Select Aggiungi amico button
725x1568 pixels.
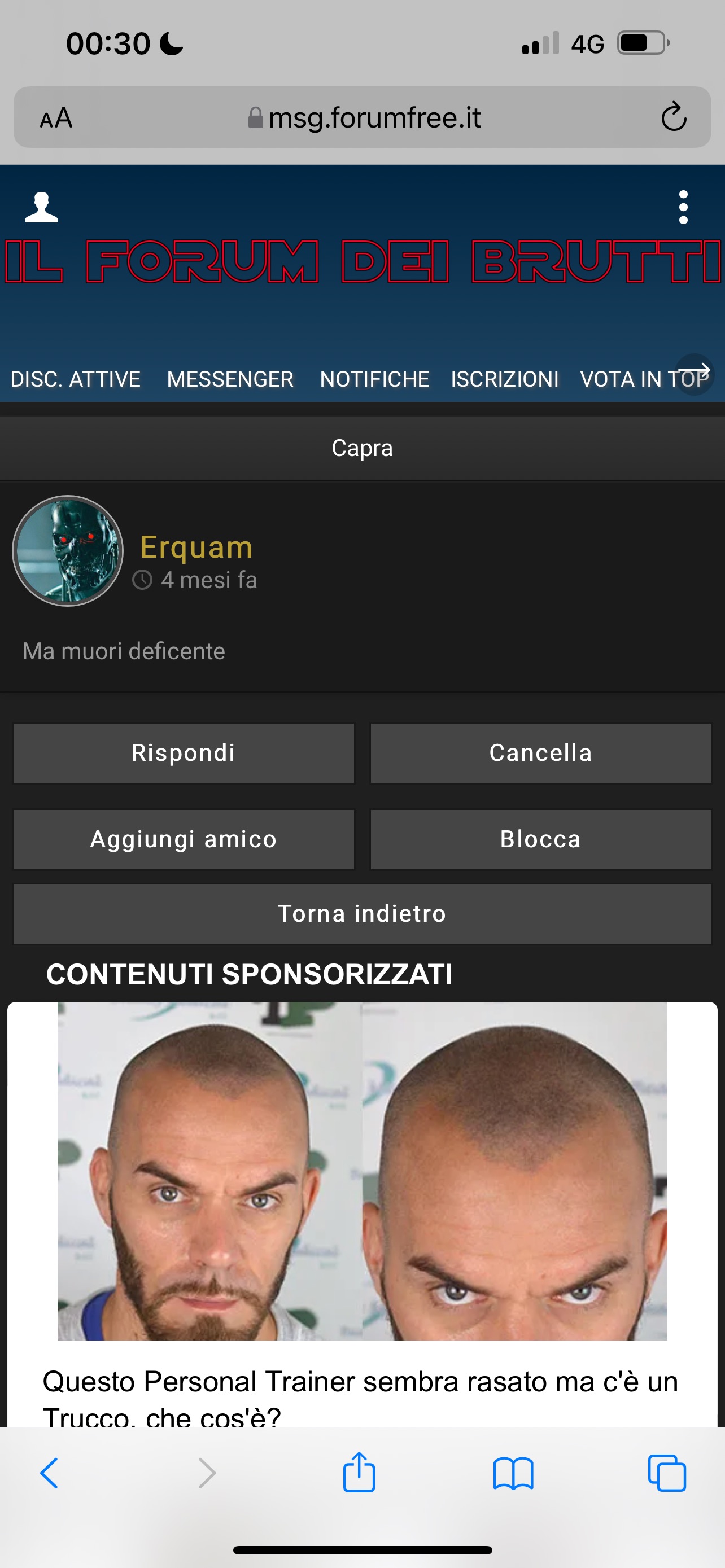184,839
